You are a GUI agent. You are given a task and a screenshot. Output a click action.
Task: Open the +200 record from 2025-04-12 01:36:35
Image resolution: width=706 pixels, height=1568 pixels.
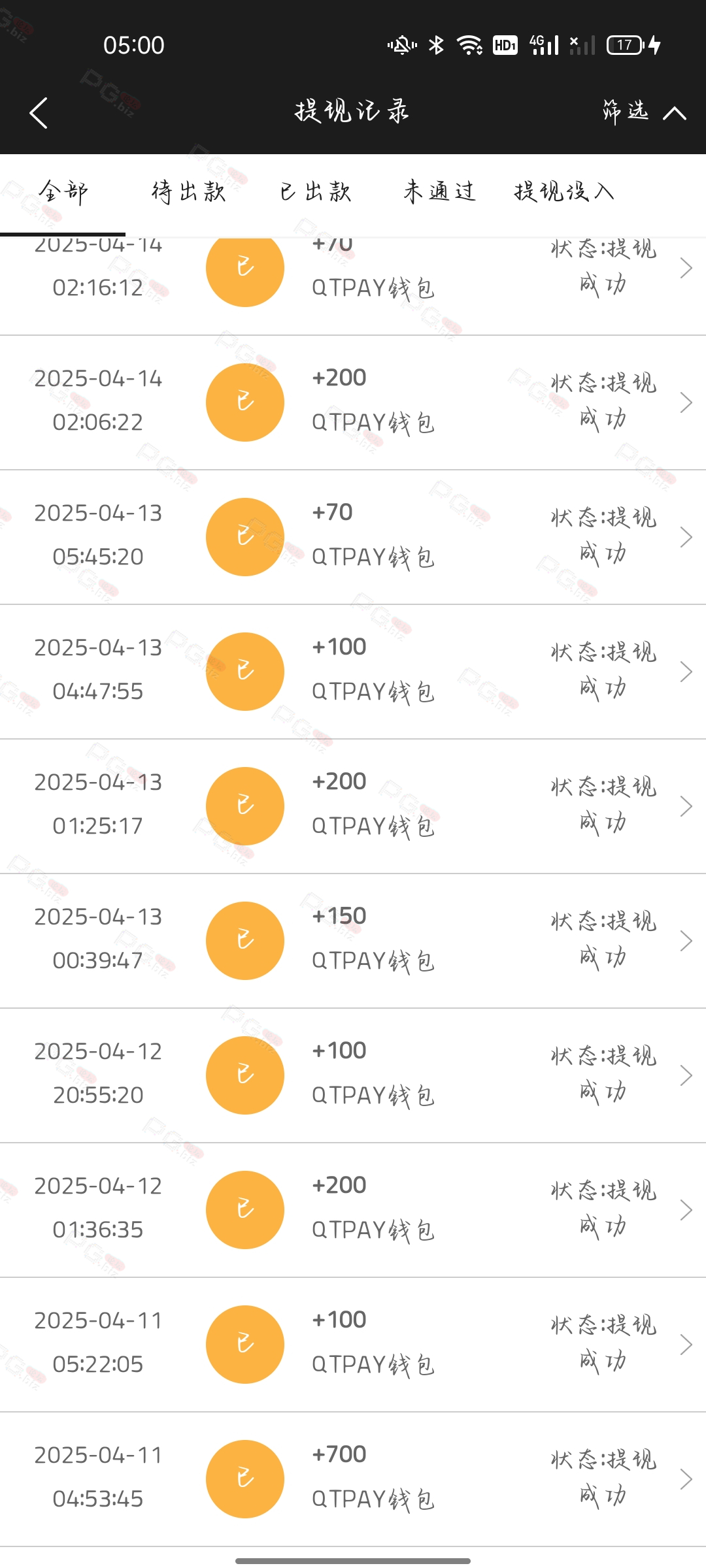coord(353,1210)
